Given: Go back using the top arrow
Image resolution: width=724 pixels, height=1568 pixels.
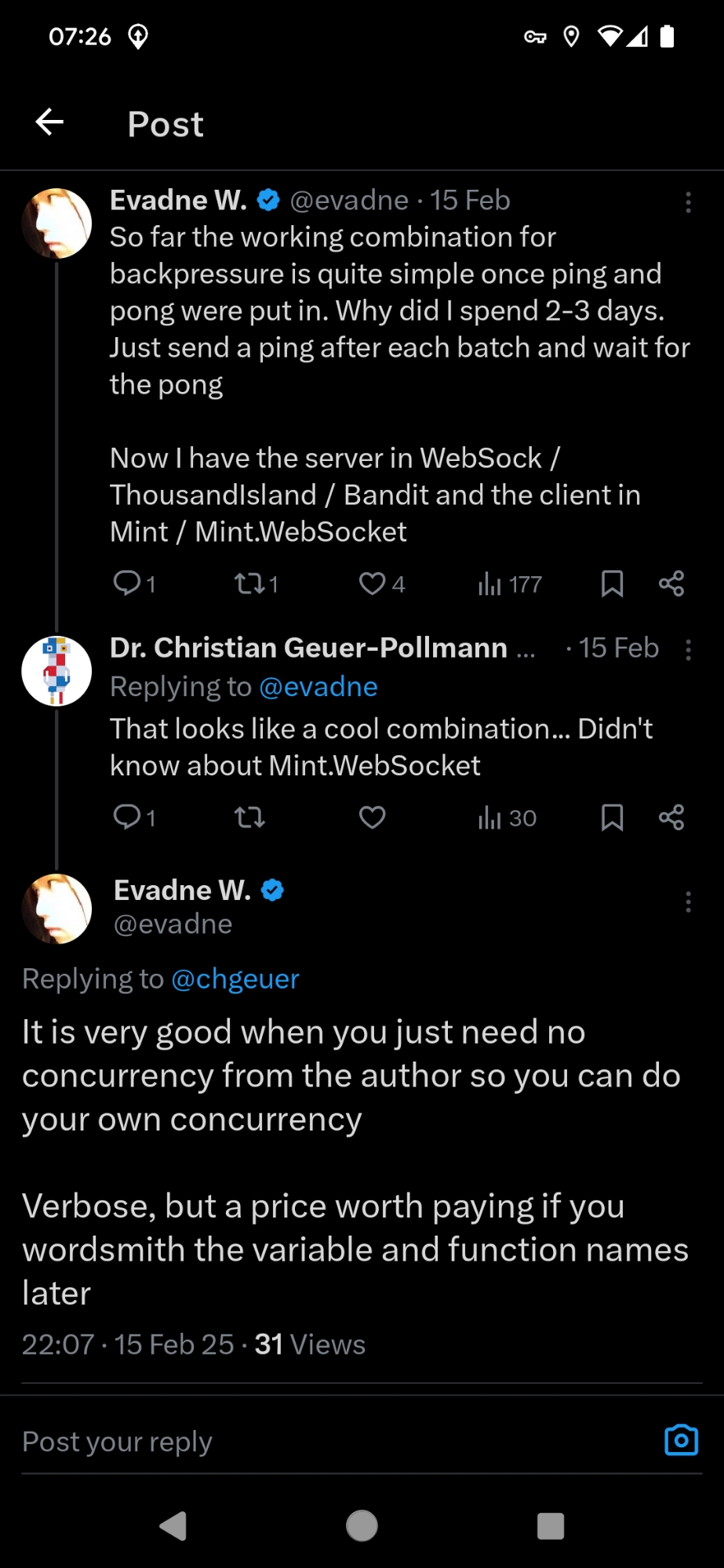Looking at the screenshot, I should coord(49,122).
